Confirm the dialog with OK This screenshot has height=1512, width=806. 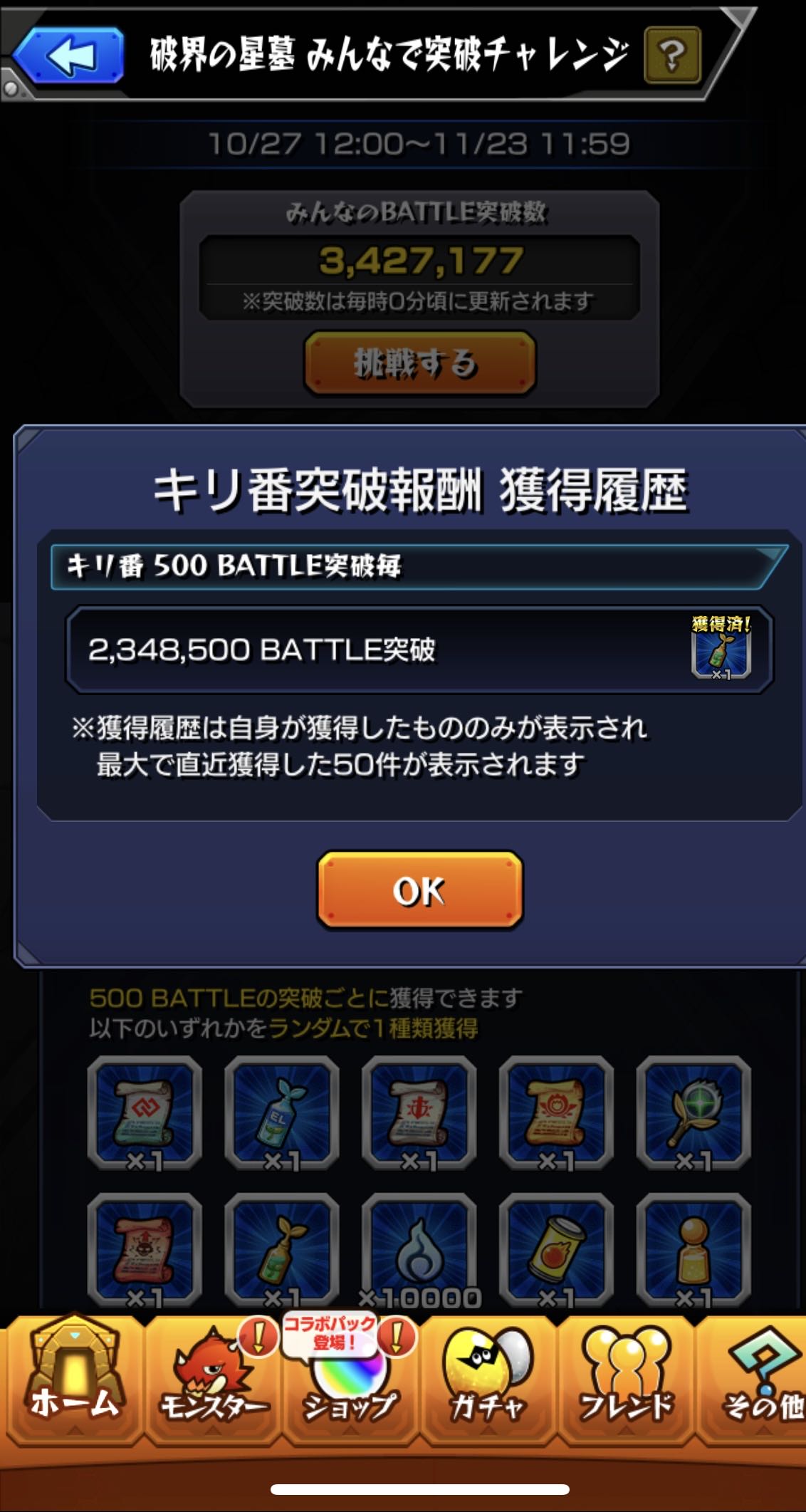[x=419, y=890]
